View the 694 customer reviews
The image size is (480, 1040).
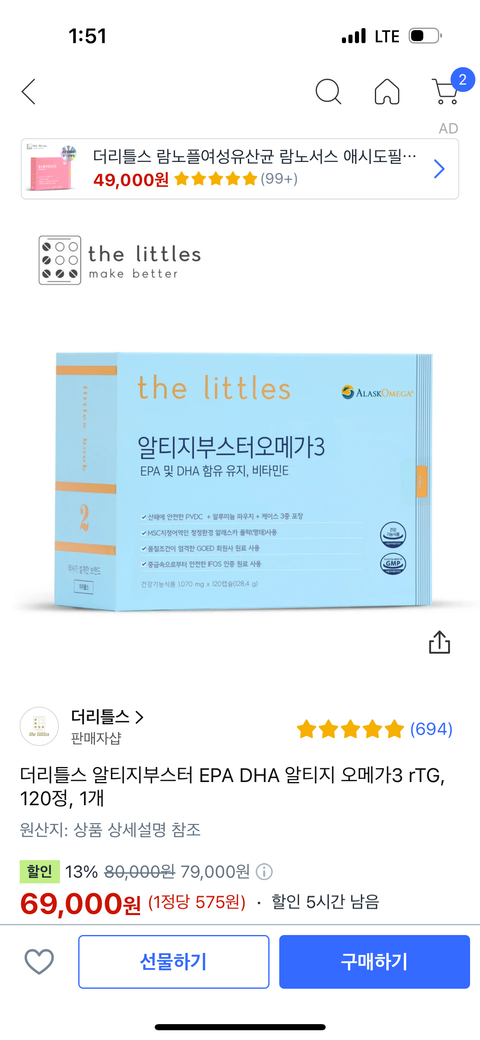(x=375, y=730)
